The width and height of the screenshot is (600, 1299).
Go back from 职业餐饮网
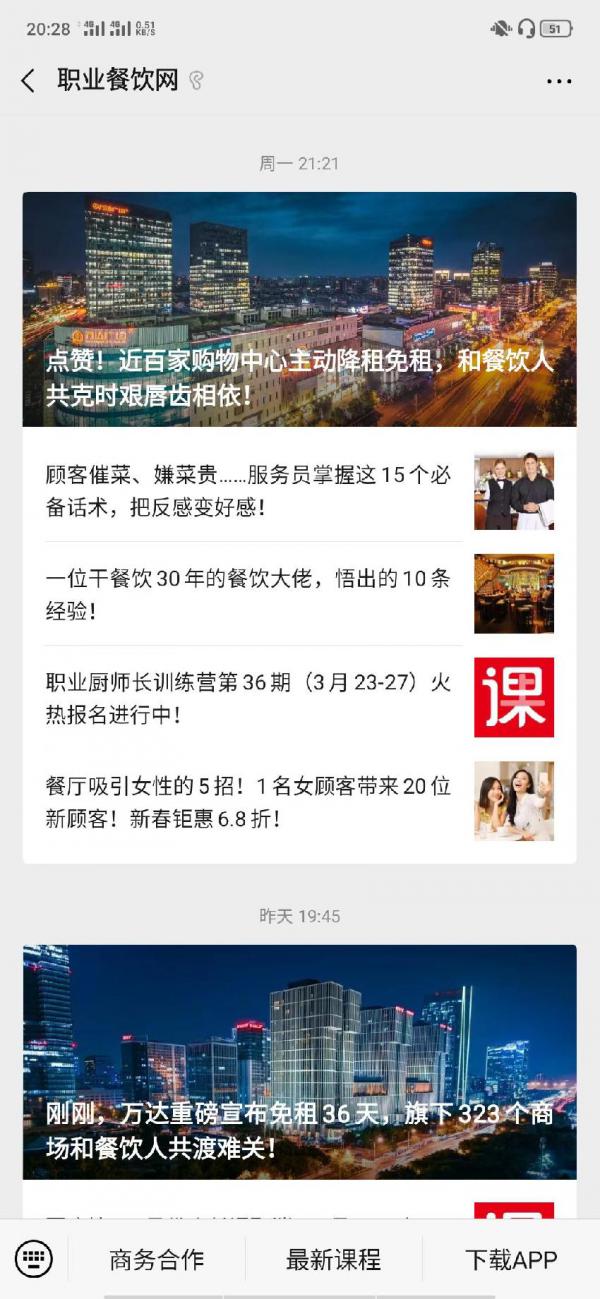pos(28,81)
